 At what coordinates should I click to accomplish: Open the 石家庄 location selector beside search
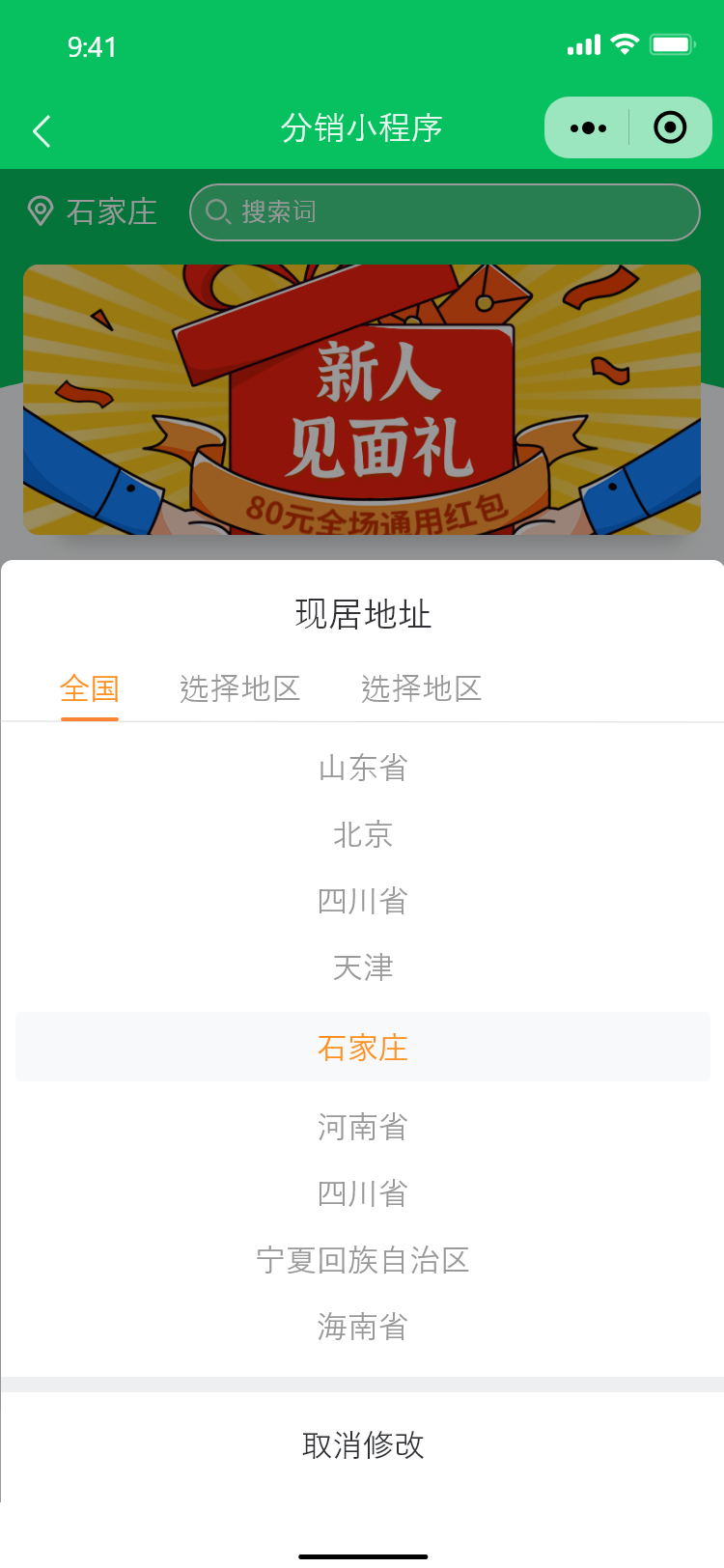pos(93,211)
